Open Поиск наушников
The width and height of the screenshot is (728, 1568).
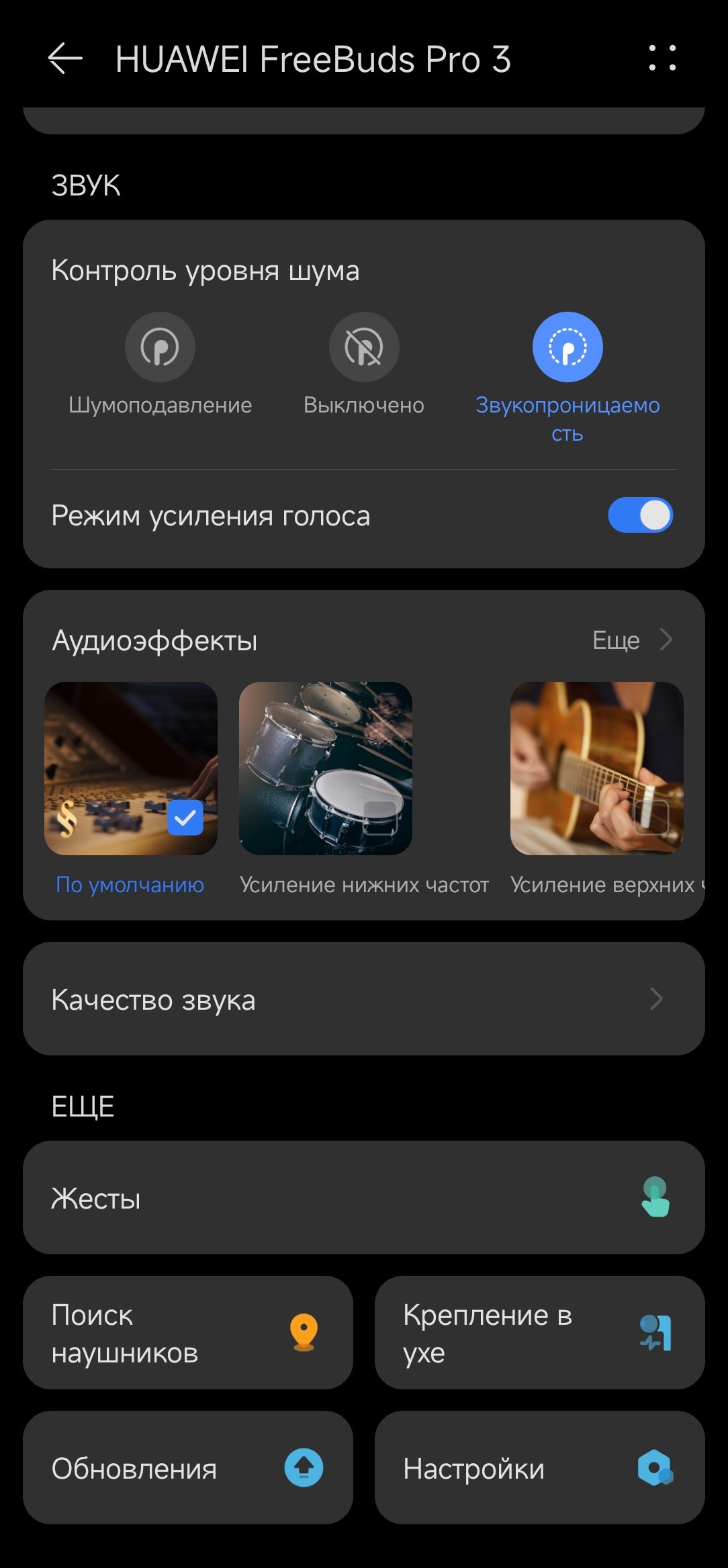pos(188,1333)
